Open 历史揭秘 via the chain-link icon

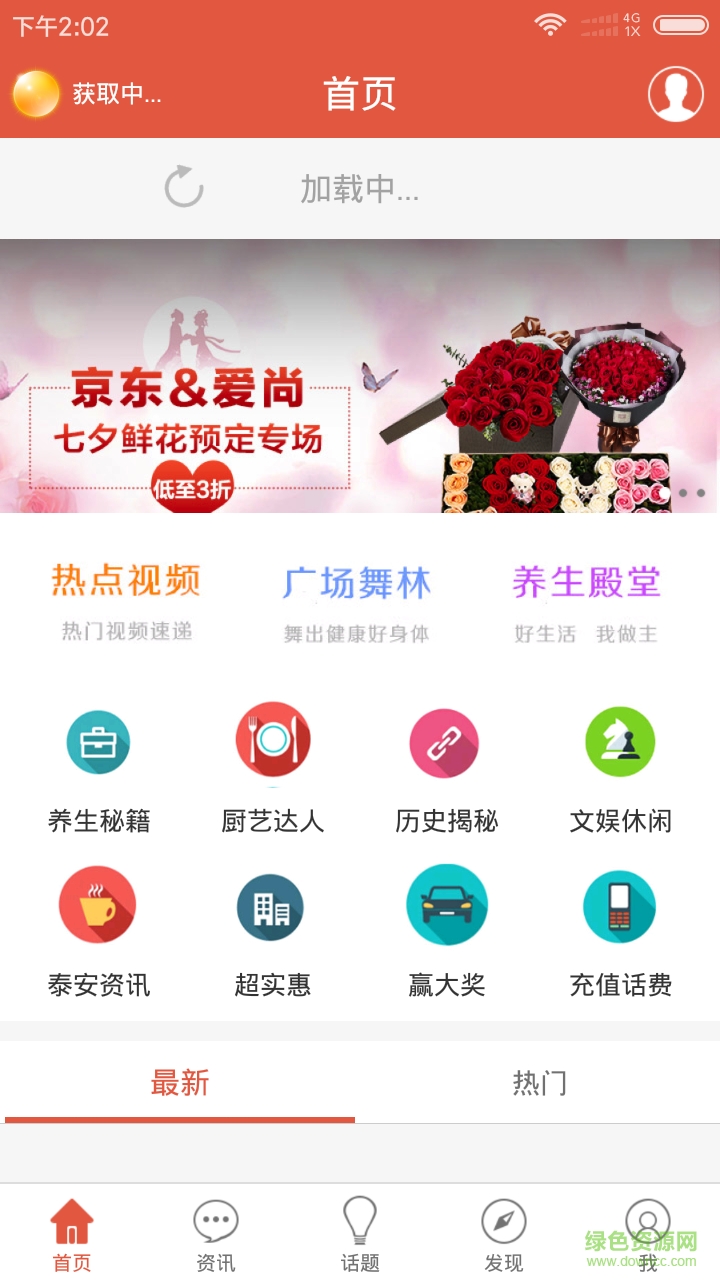(446, 741)
